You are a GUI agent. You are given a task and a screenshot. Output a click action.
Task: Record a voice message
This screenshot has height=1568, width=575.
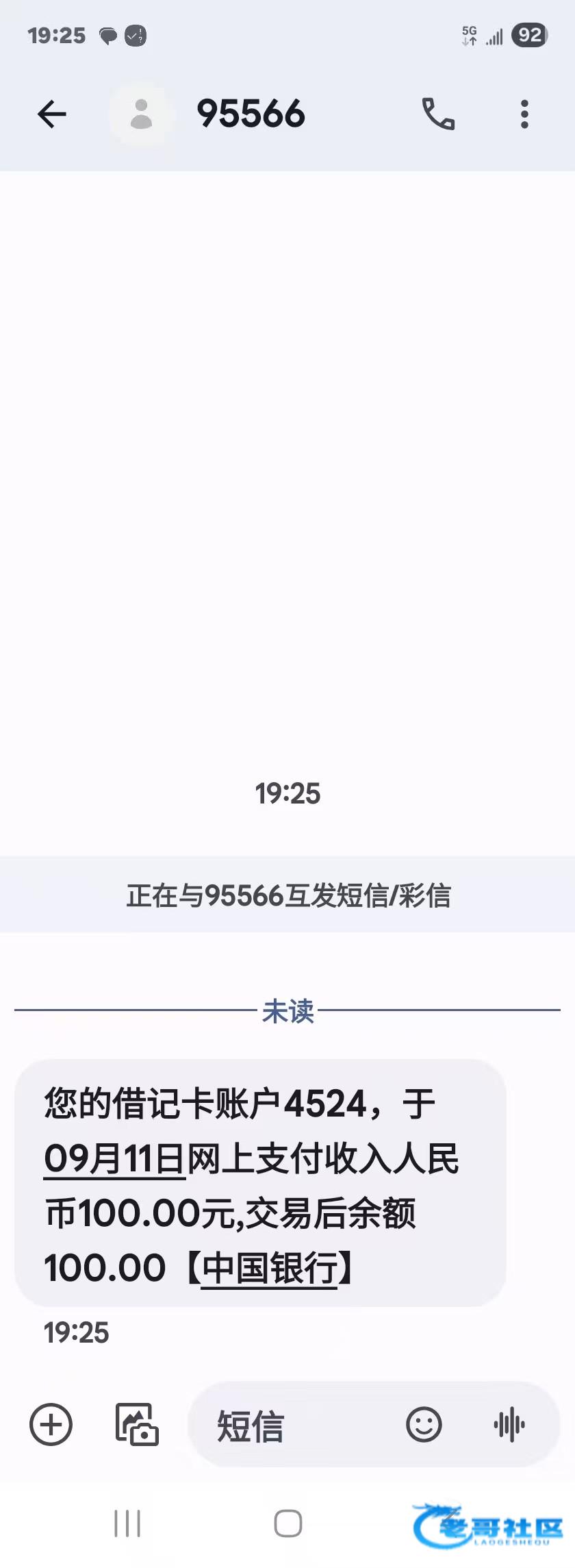coord(509,1425)
